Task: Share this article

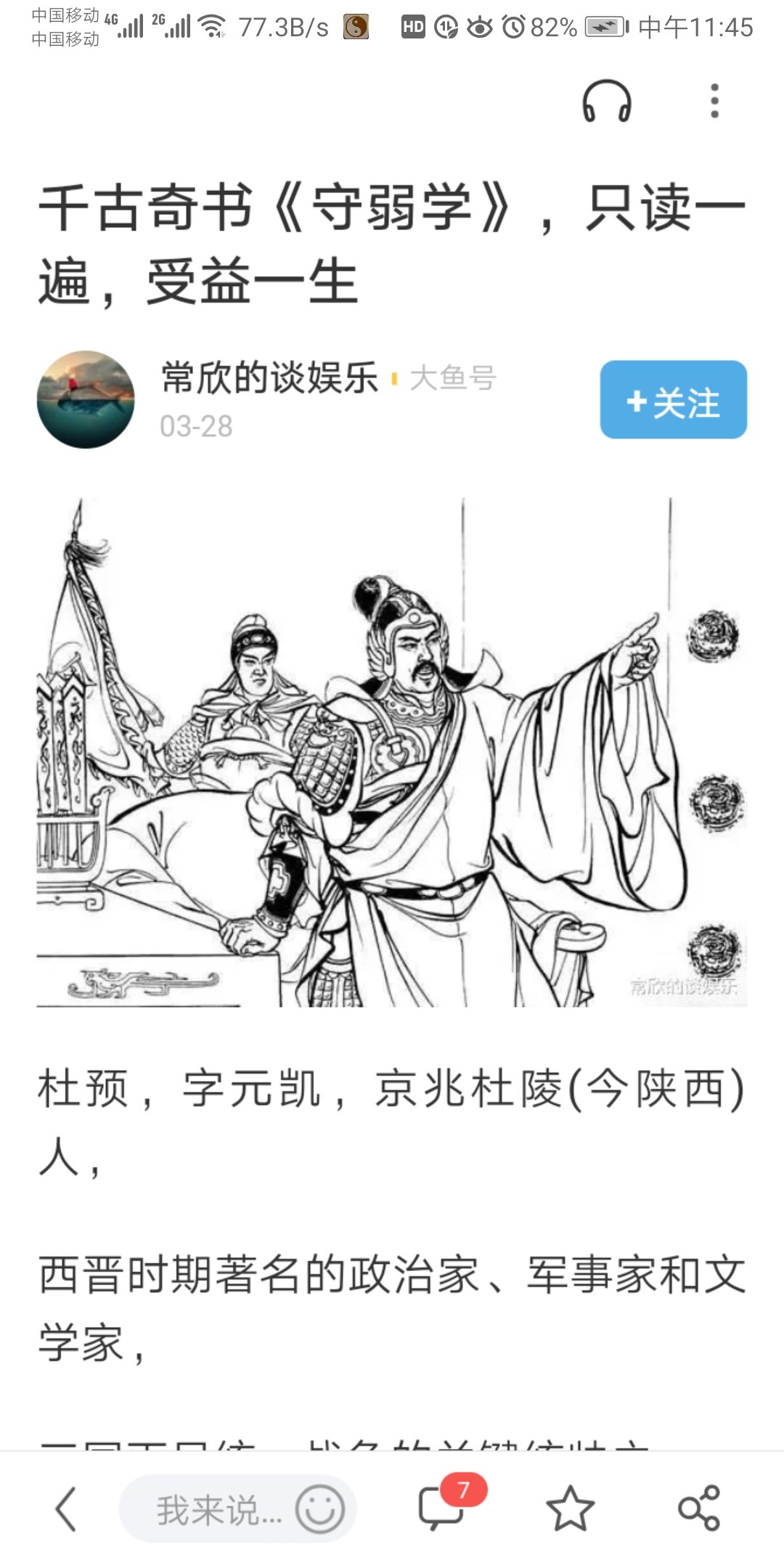Action: coord(698,1508)
